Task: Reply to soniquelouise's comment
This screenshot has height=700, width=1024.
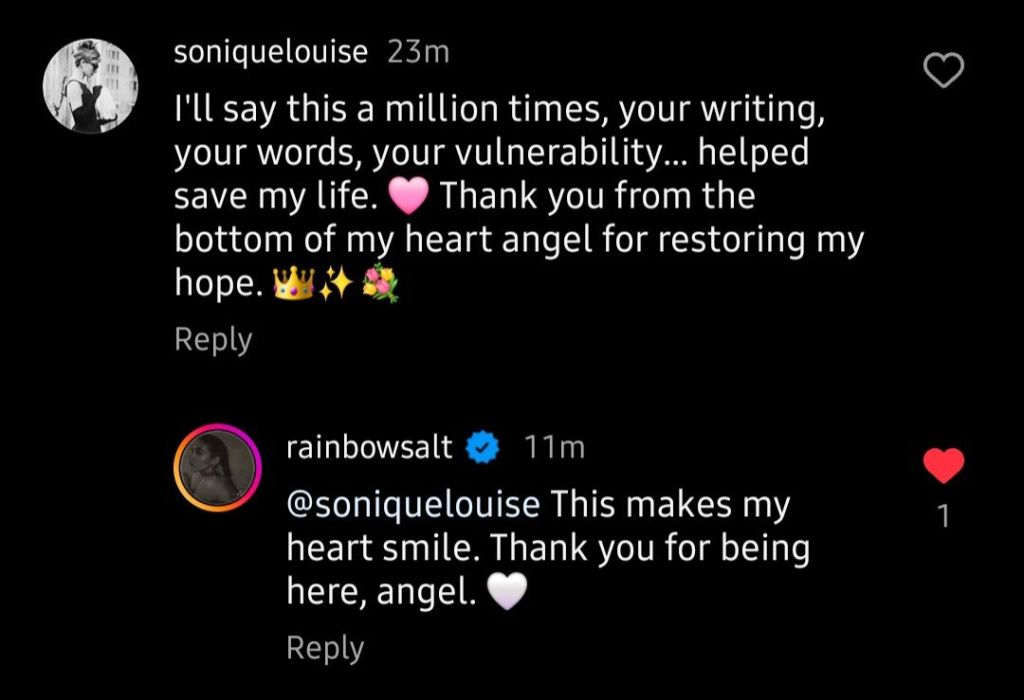Action: pyautogui.click(x=213, y=340)
